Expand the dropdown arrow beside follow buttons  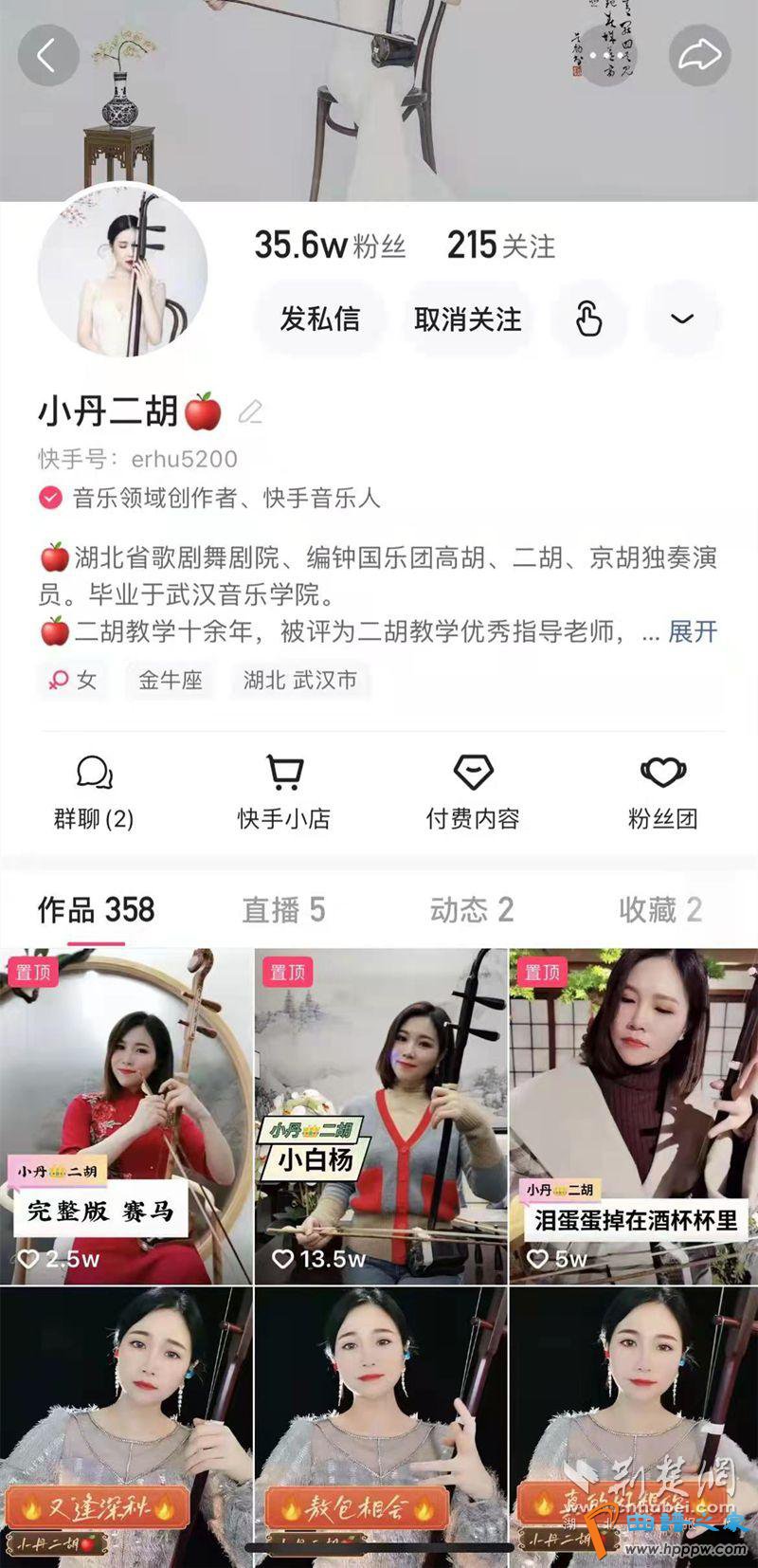682,319
